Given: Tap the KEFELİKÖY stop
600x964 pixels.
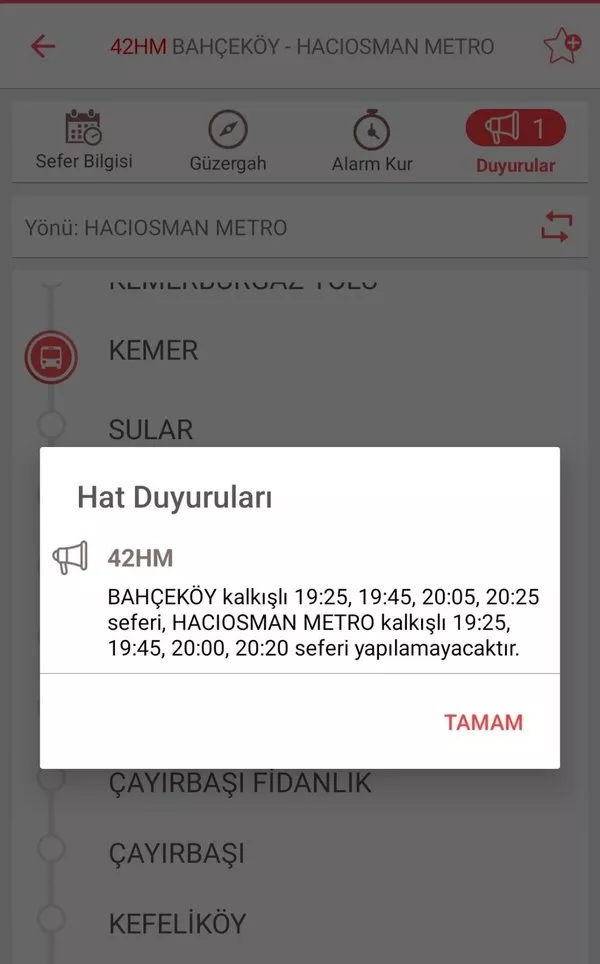Looking at the screenshot, I should pyautogui.click(x=177, y=923).
